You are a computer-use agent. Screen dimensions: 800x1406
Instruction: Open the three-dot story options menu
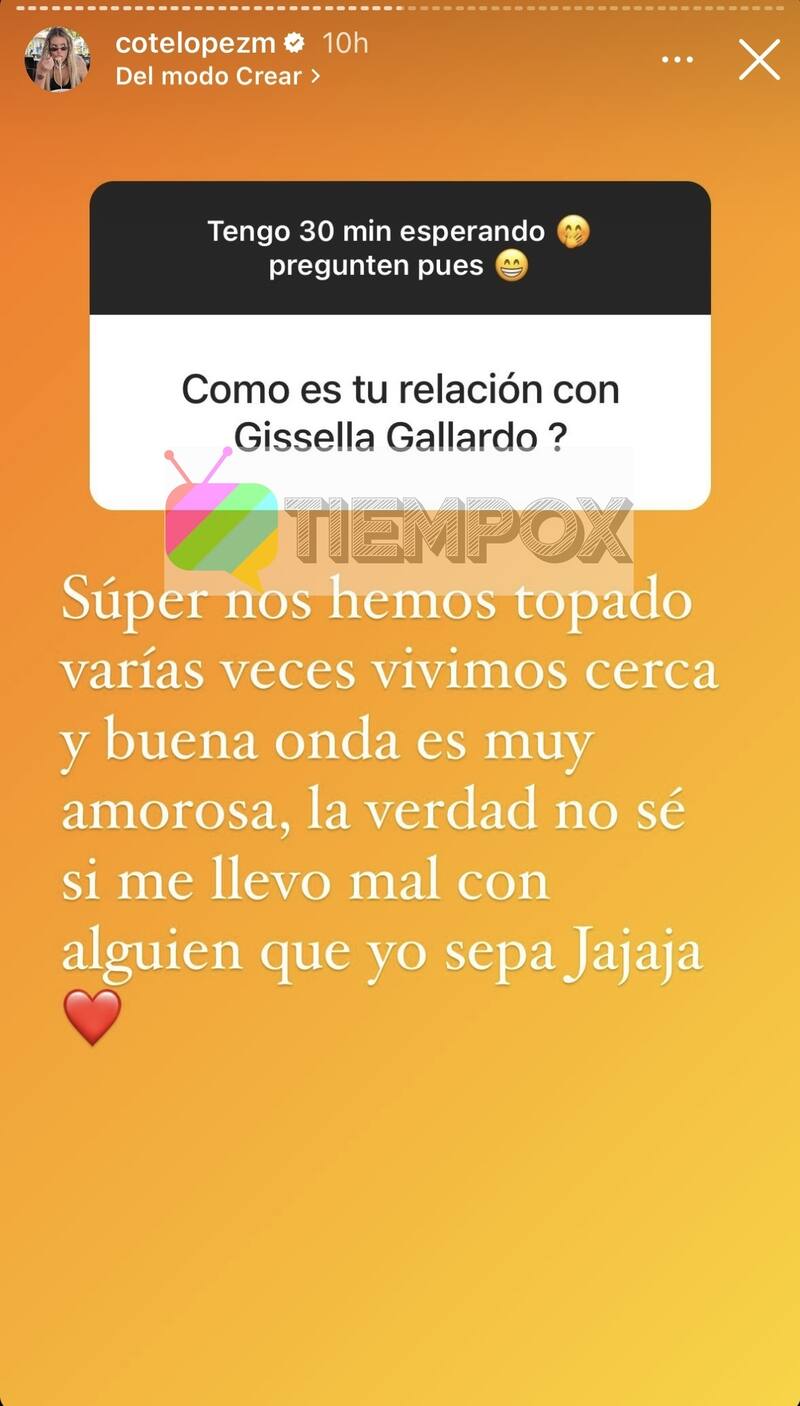[677, 61]
